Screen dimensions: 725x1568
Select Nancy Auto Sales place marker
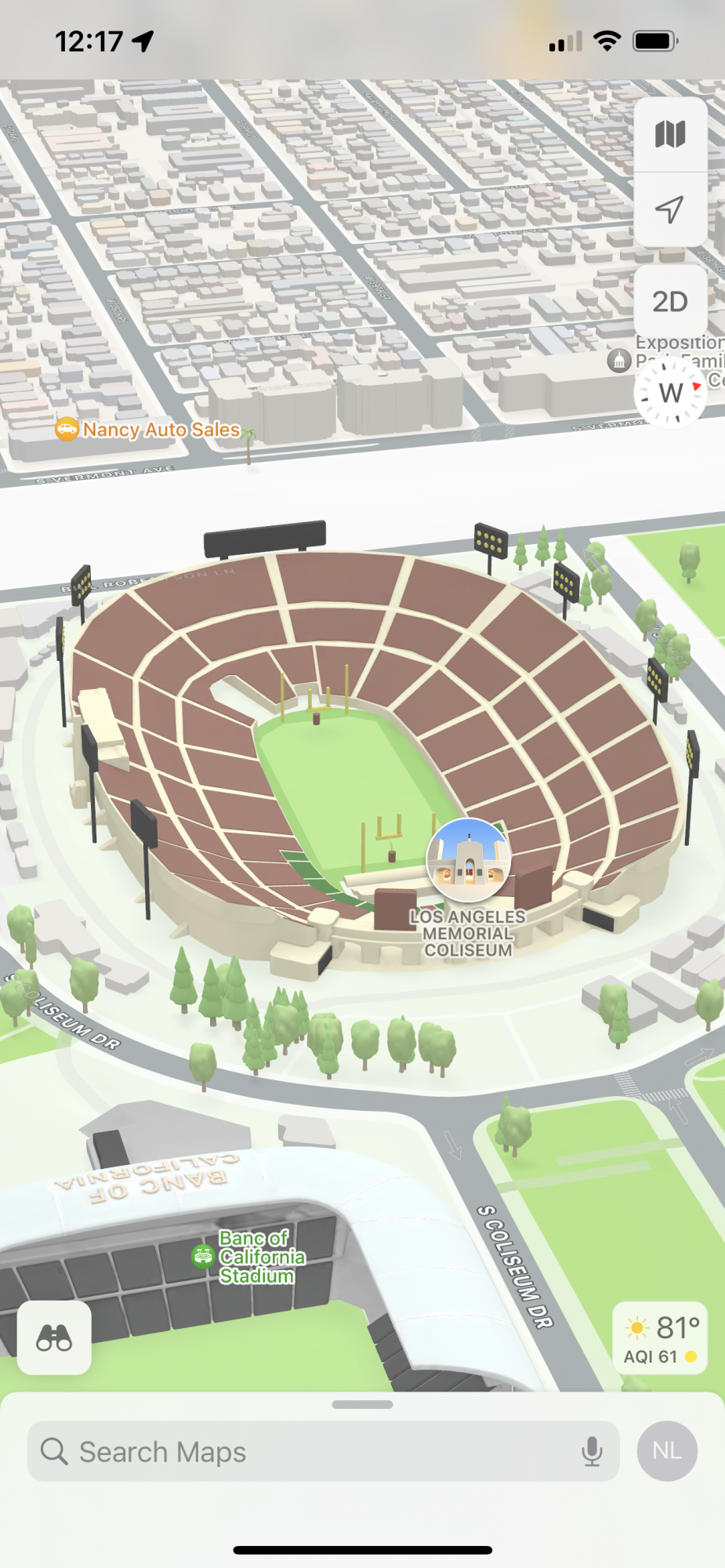click(x=67, y=429)
